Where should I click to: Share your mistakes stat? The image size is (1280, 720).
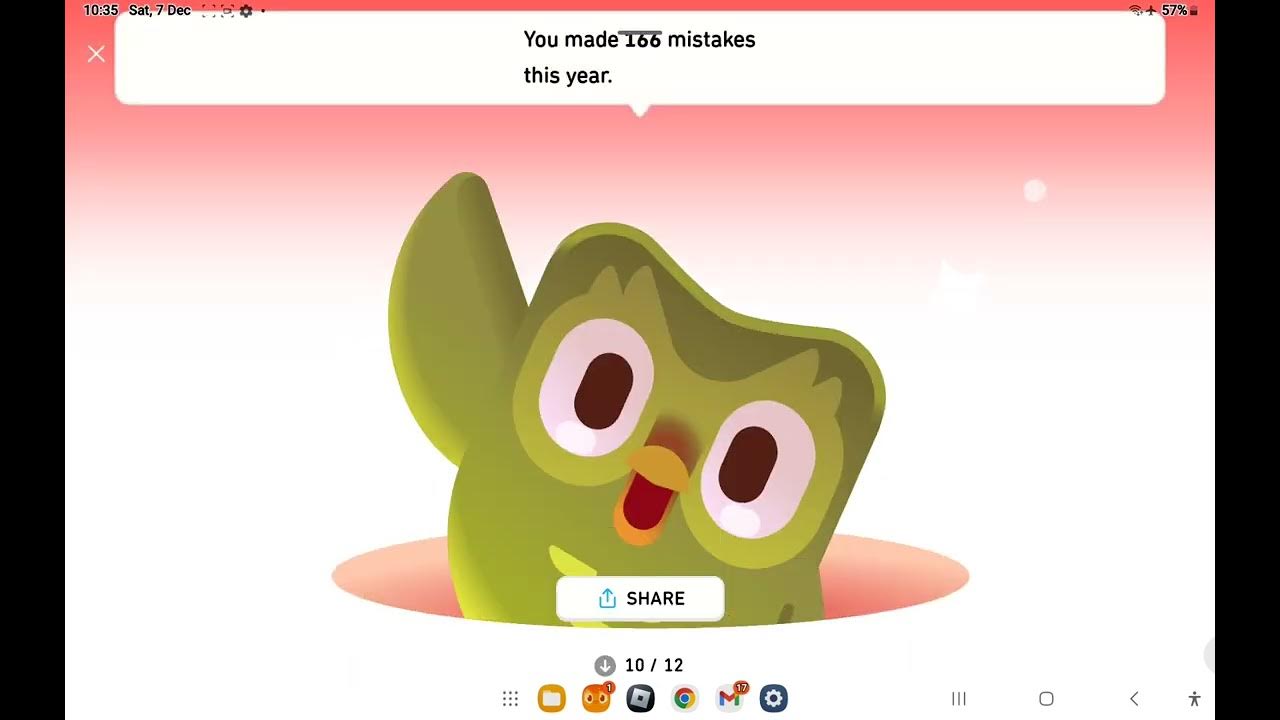coord(640,598)
